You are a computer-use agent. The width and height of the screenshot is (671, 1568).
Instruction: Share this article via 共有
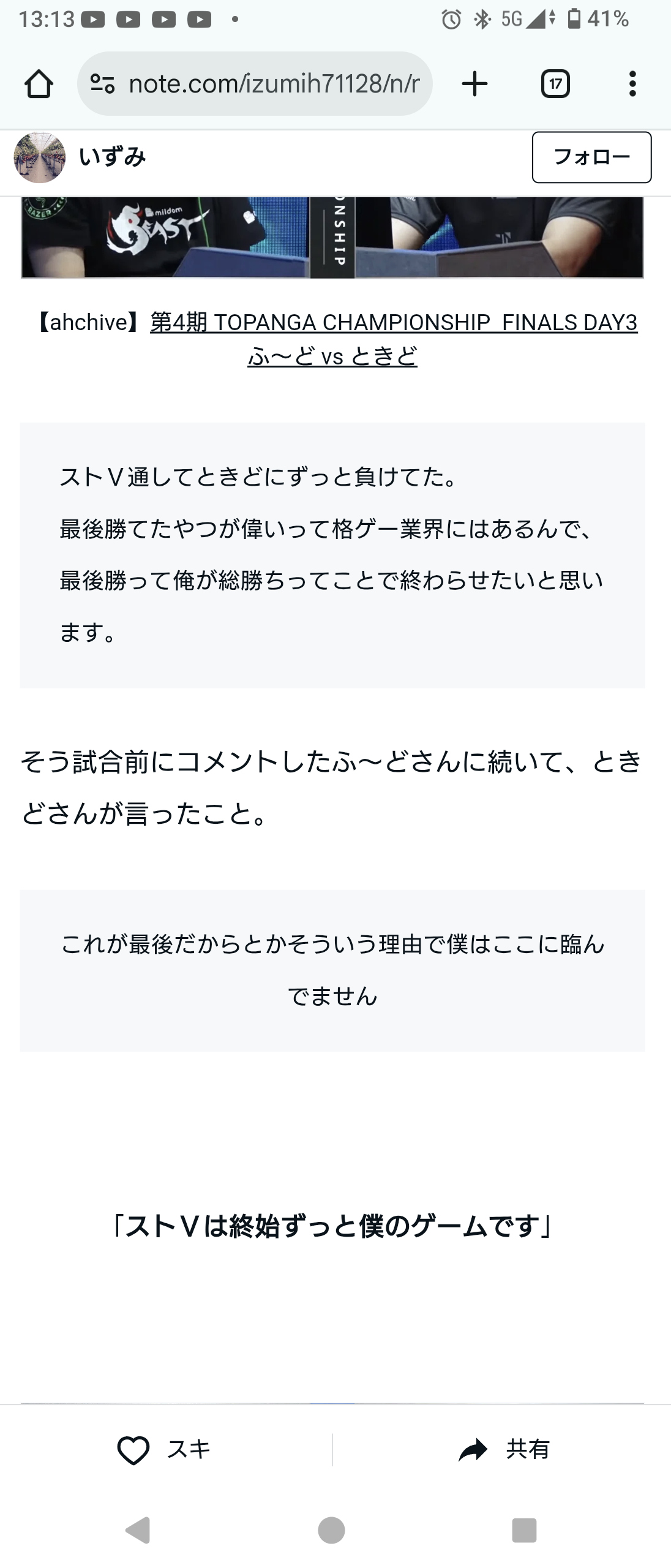click(x=504, y=1450)
